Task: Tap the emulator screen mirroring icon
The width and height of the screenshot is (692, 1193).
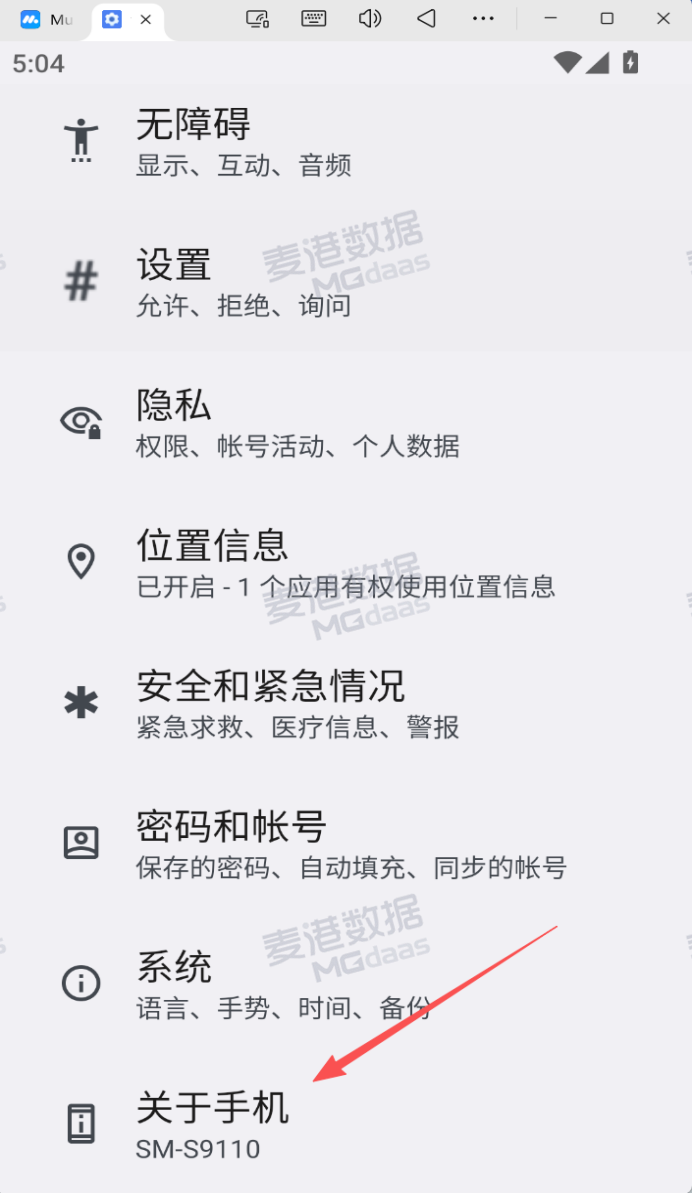Action: coord(258,18)
